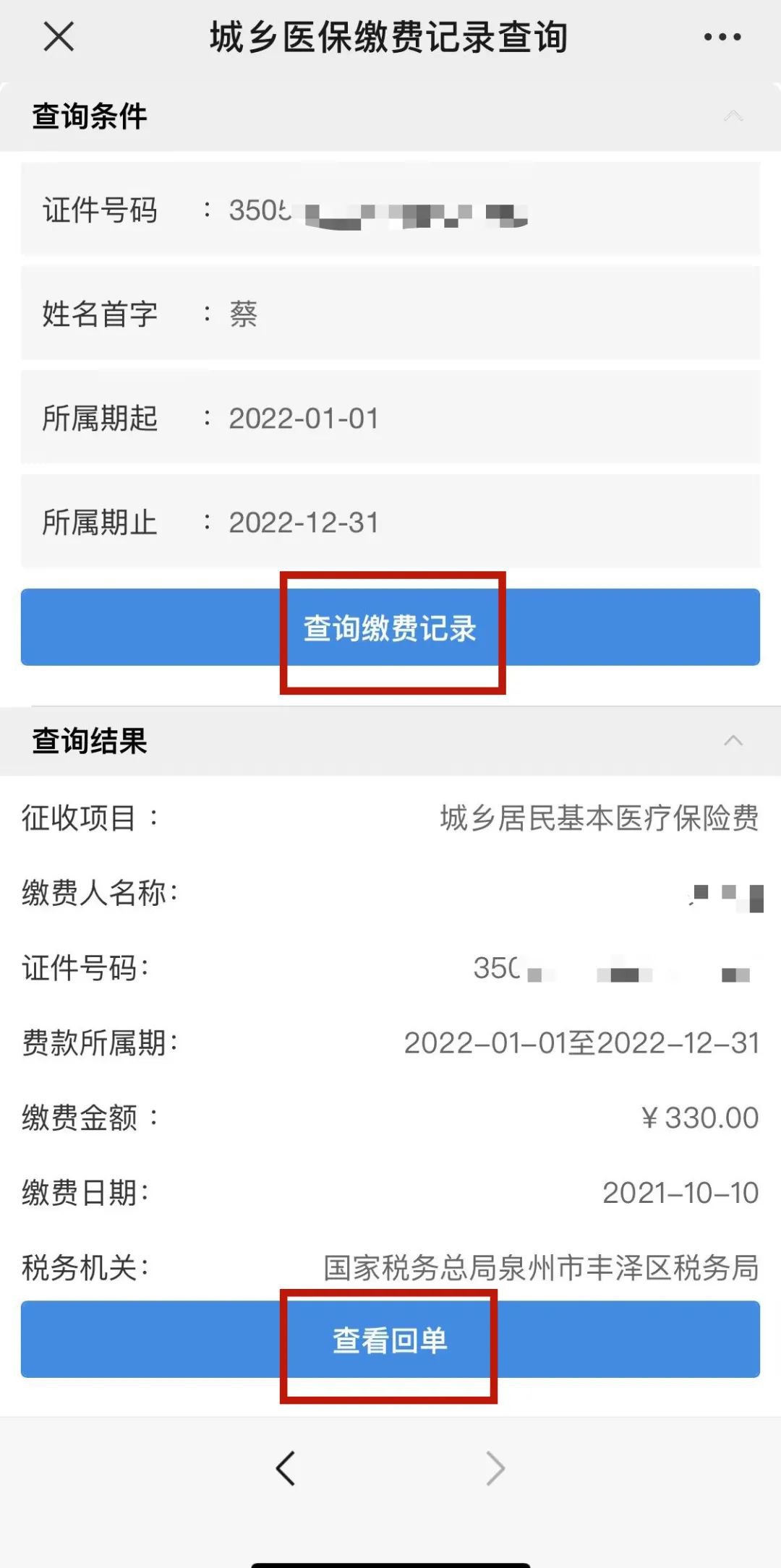Screen dimensions: 781x1568
Task: Go back to the previous web page
Action: click(286, 1468)
